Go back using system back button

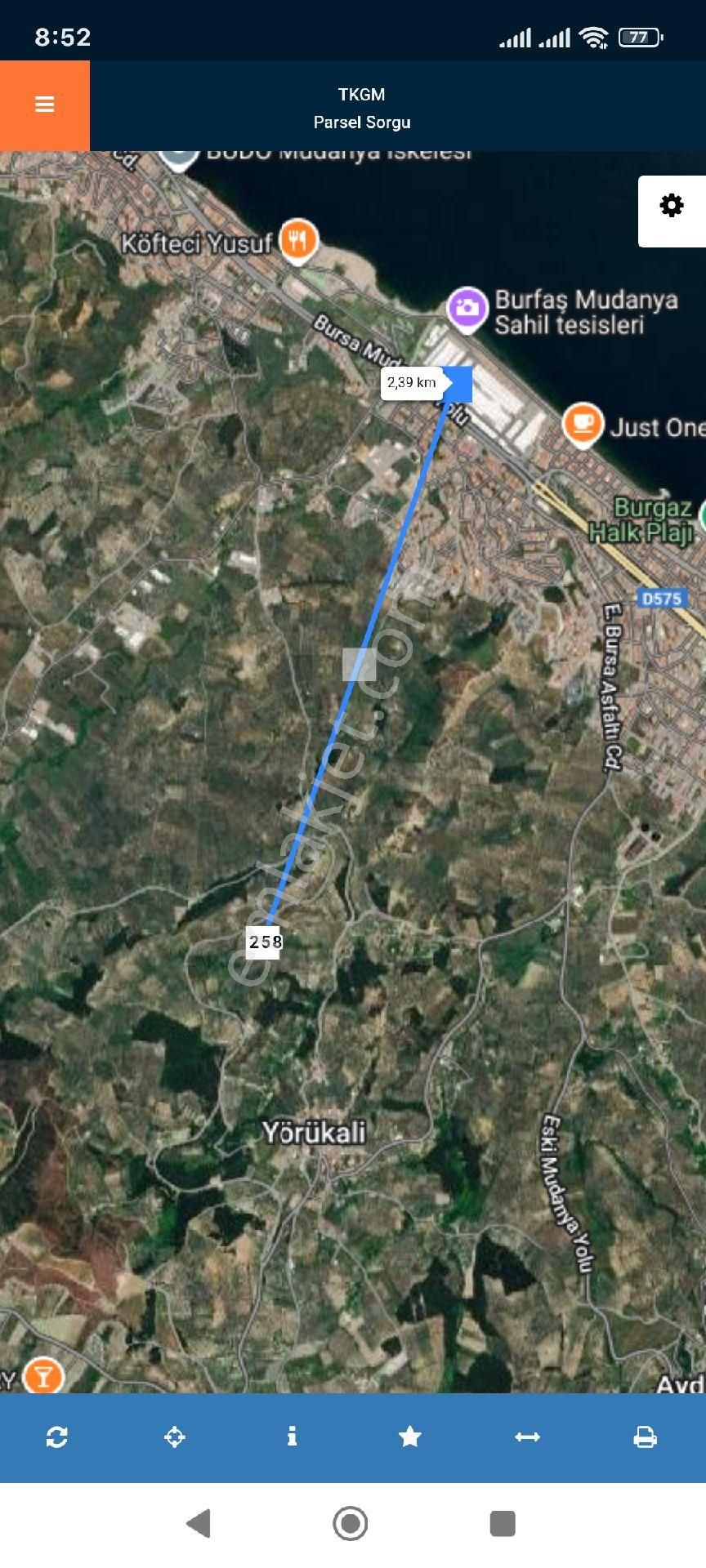pyautogui.click(x=199, y=1523)
